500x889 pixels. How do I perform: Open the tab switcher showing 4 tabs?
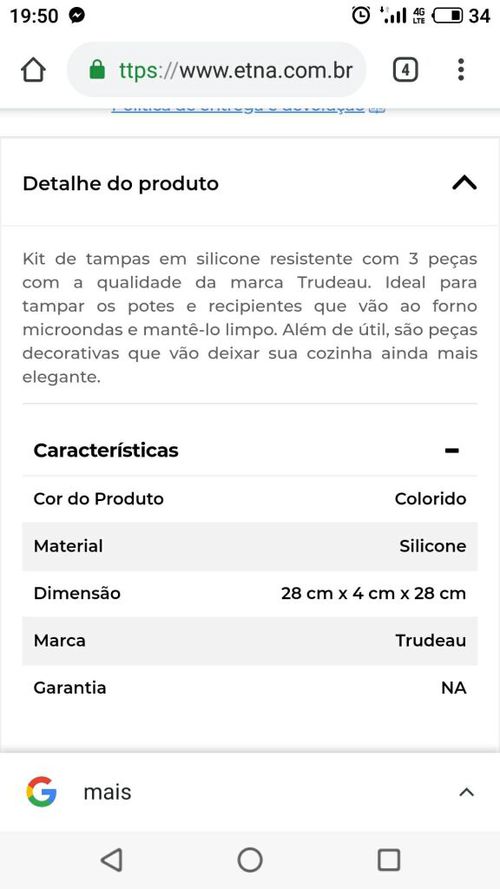click(x=405, y=70)
